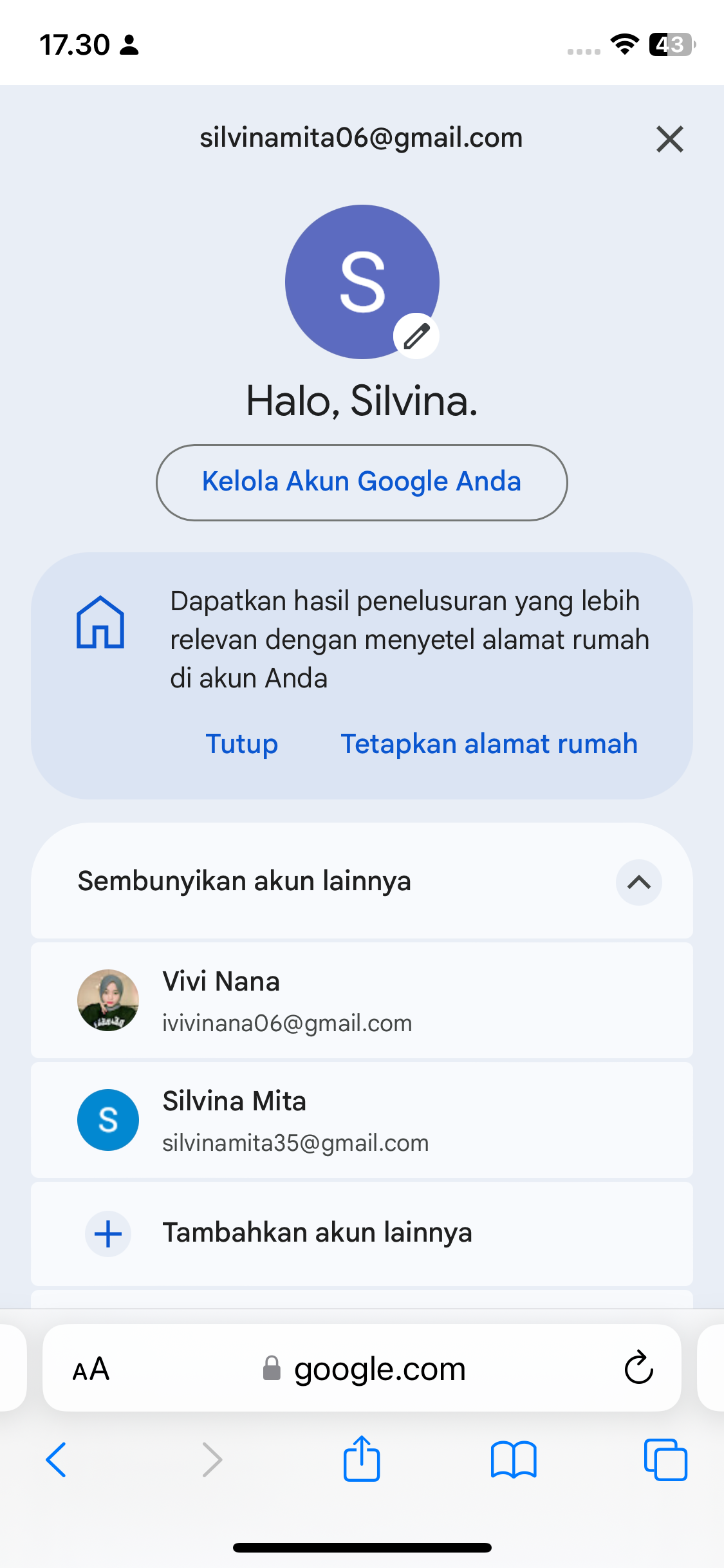Open the AA page settings in the address bar

(91, 1369)
